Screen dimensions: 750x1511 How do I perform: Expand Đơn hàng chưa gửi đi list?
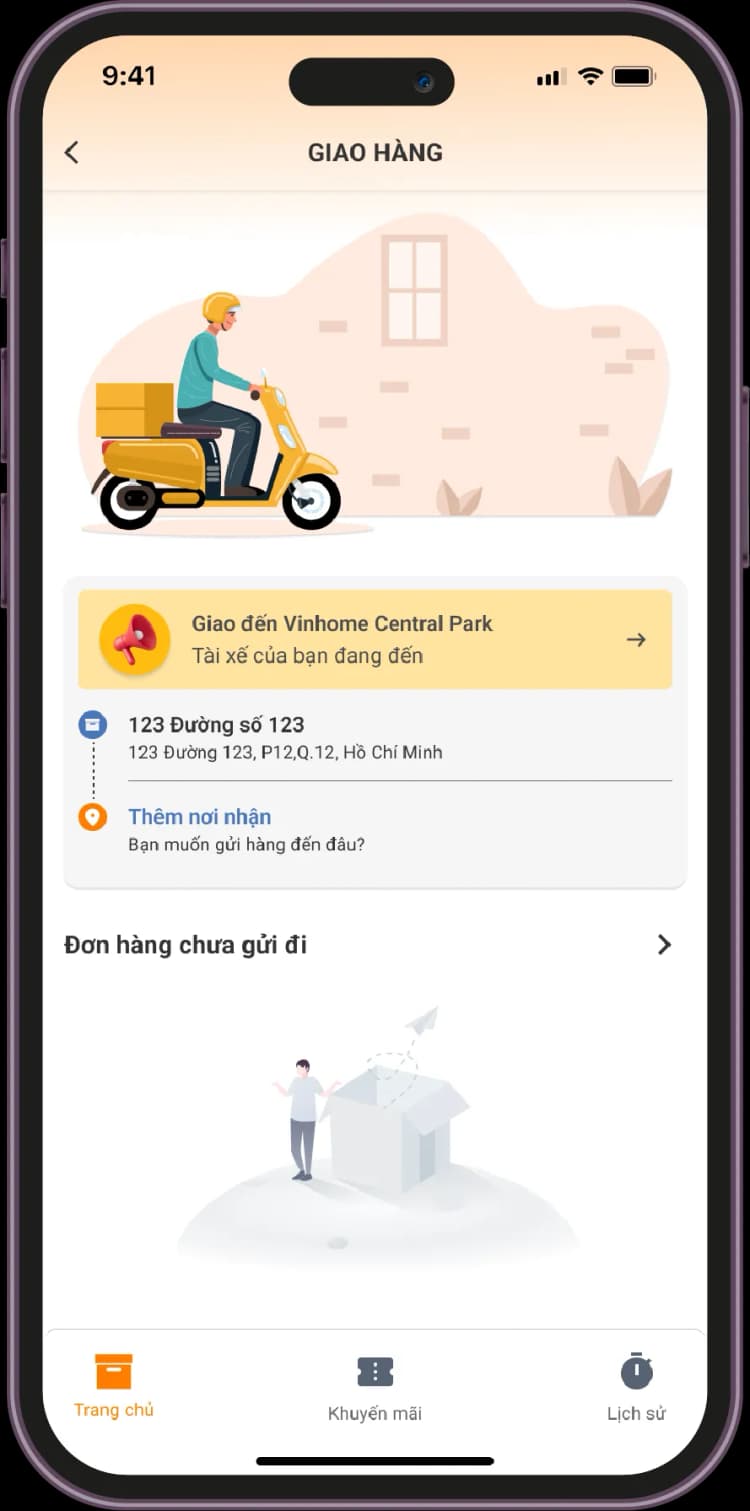[x=663, y=945]
